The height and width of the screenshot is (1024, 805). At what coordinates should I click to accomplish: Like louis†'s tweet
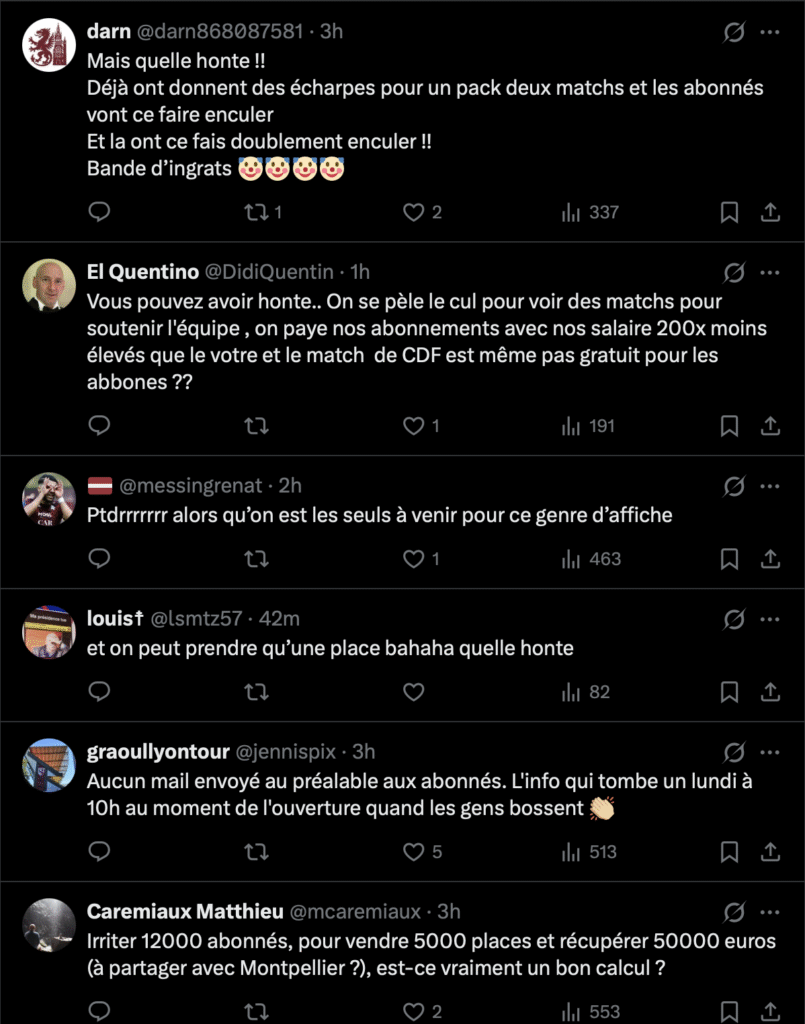413,692
